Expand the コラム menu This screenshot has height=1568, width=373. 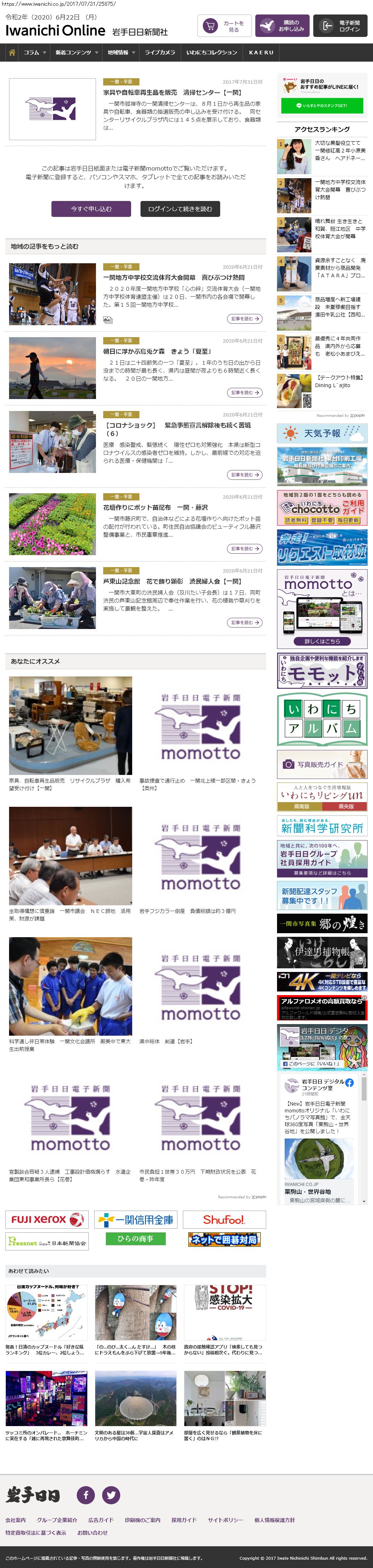(34, 53)
